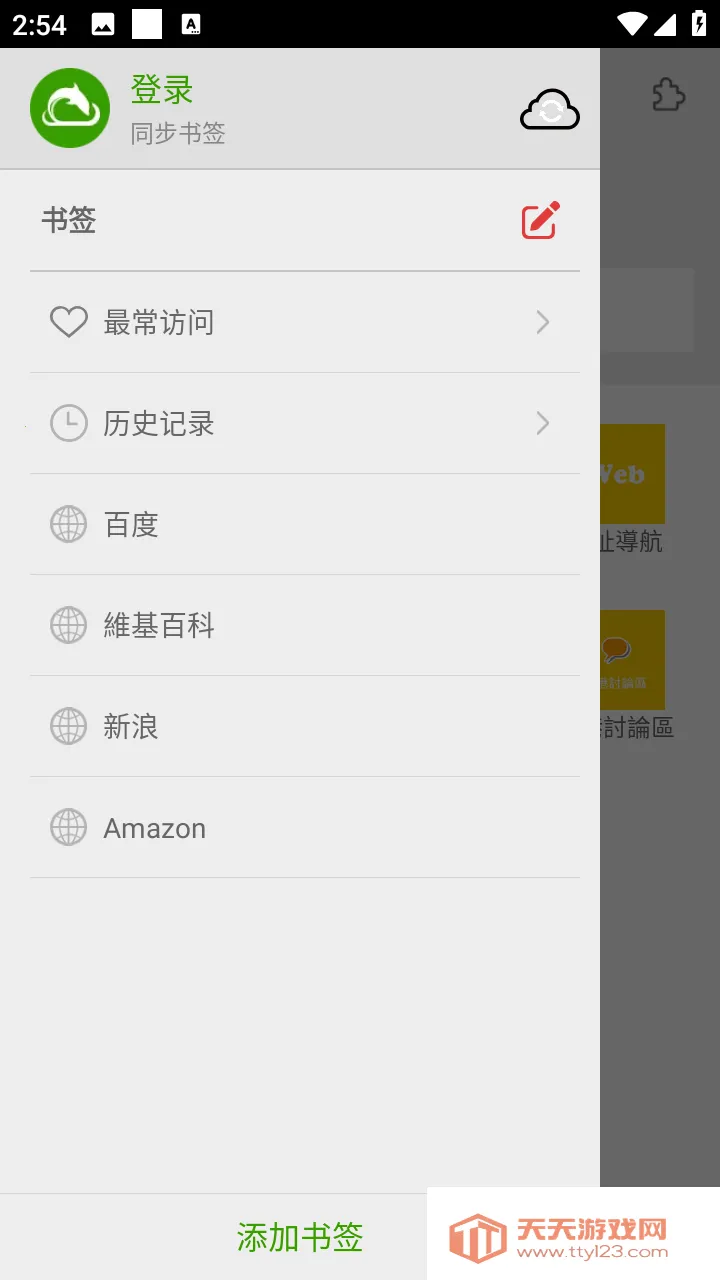This screenshot has height=1280, width=720.
Task: Tap the clock icon for 历史记录
Action: click(68, 423)
